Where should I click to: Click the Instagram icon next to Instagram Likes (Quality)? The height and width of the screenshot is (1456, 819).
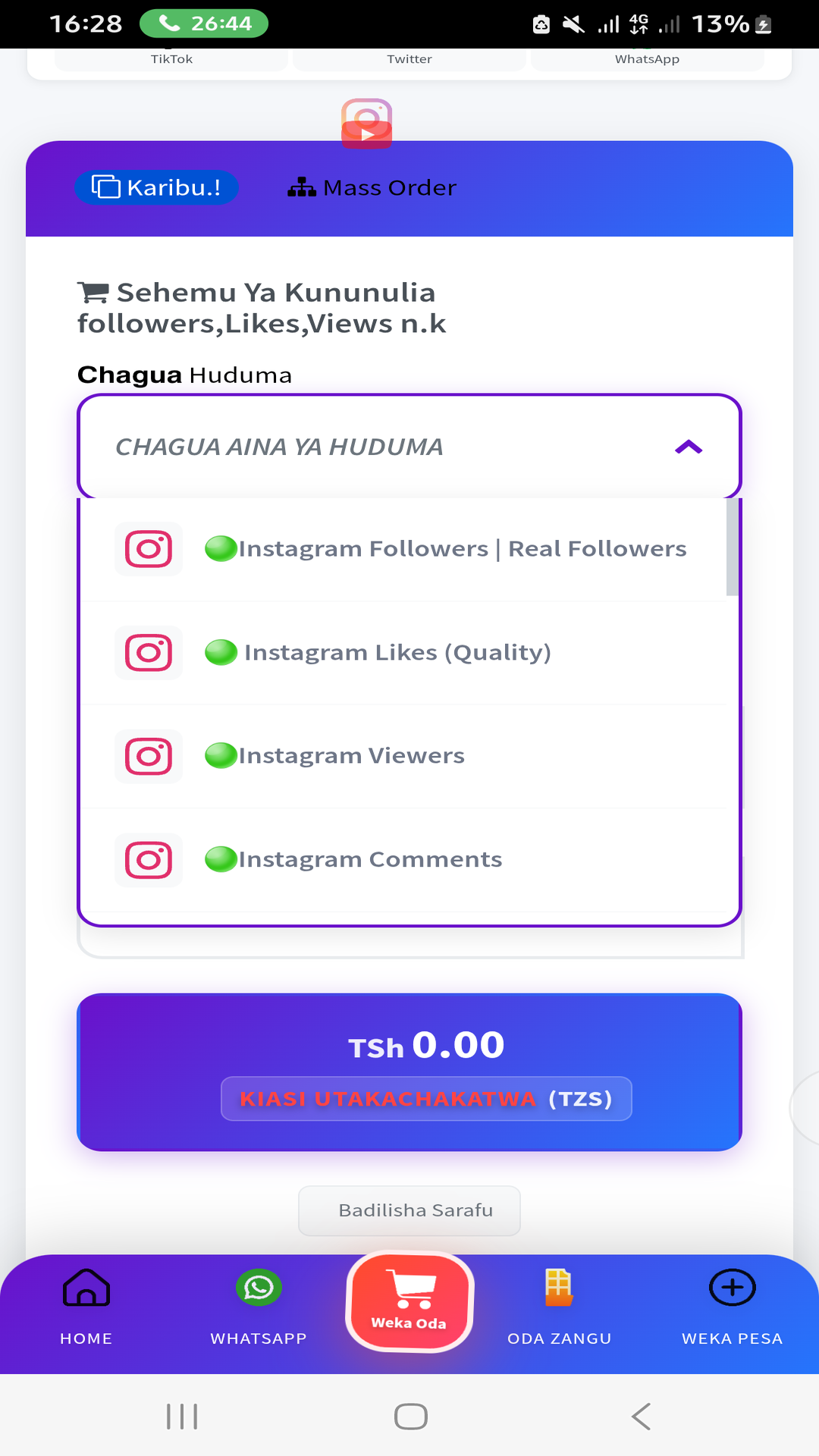click(148, 652)
